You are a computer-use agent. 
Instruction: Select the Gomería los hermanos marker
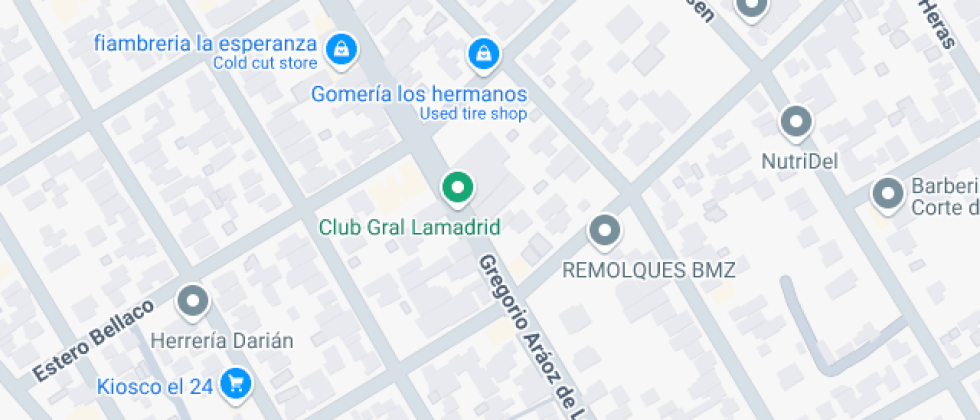pyautogui.click(x=483, y=56)
